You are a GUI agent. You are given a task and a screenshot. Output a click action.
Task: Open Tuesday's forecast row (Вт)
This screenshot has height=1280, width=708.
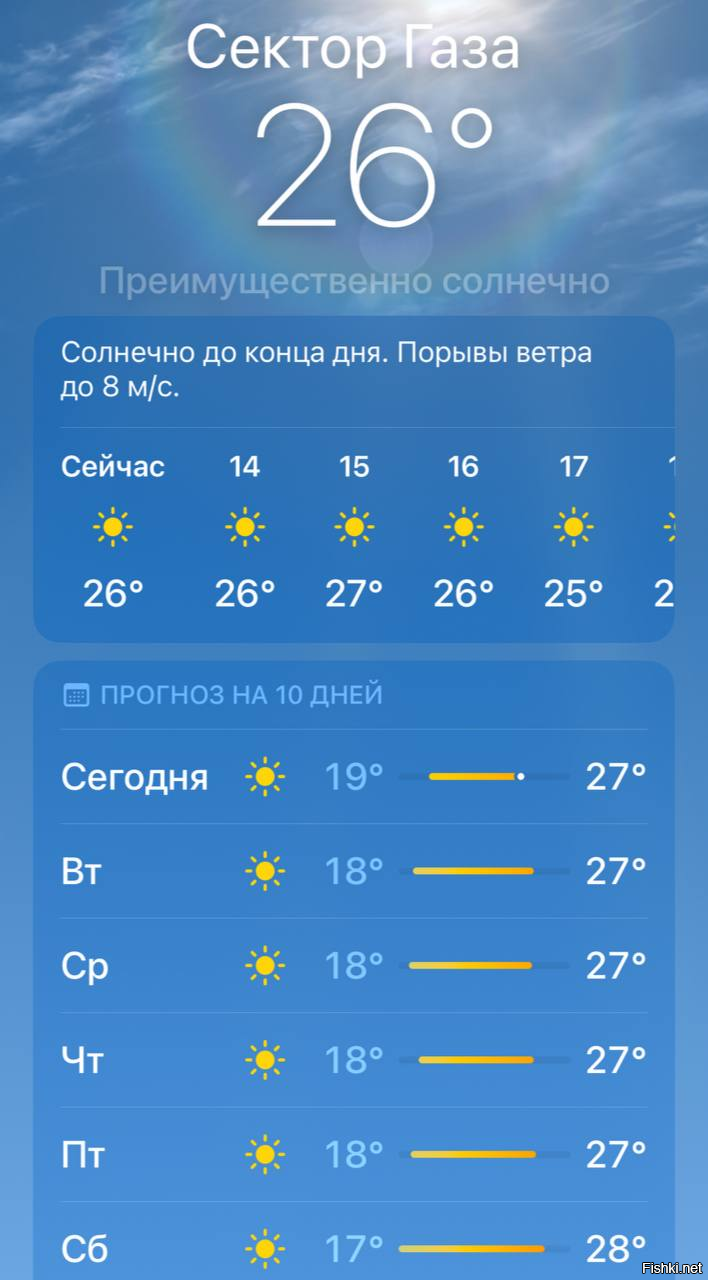353,871
